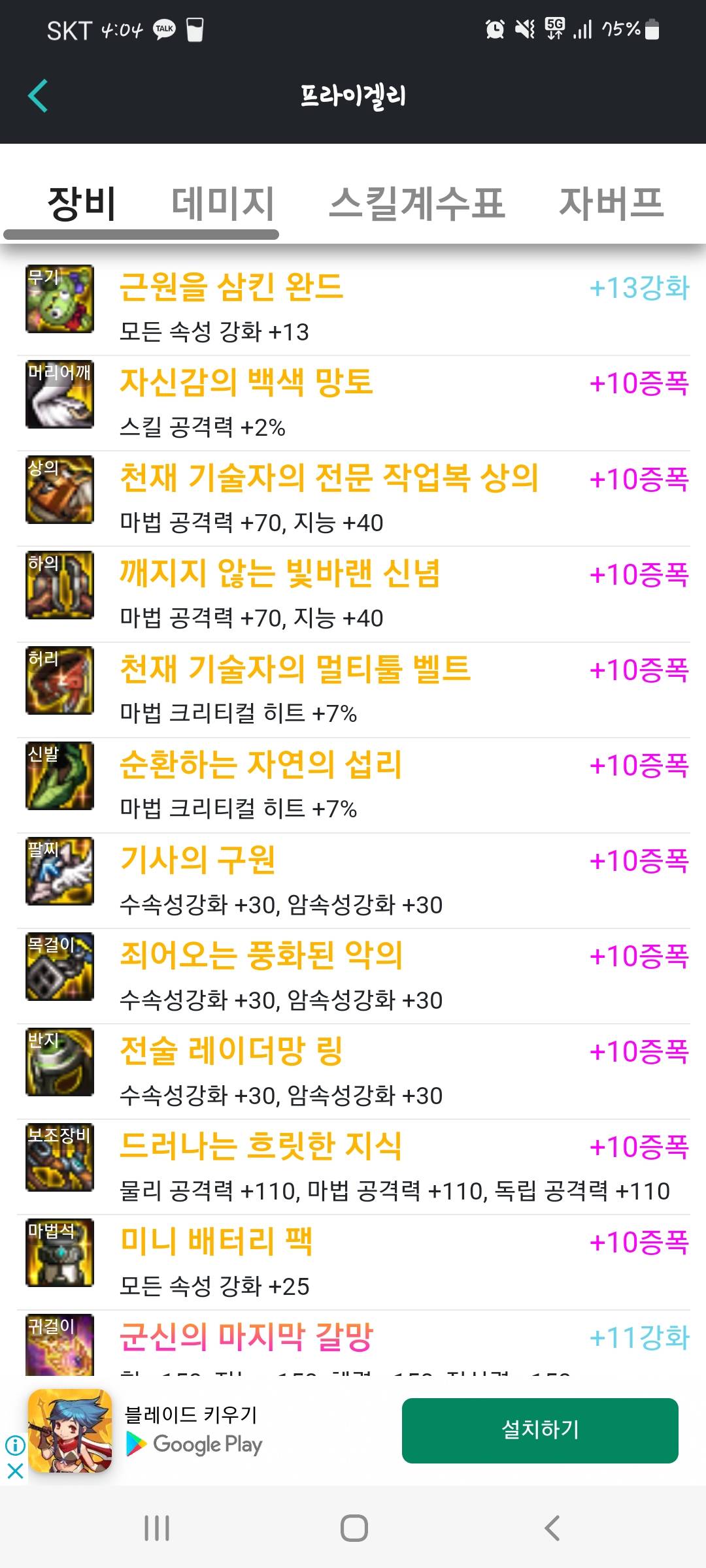Image resolution: width=706 pixels, height=1568 pixels.
Task: View necklace 죄어오는 풍화된 악의
Action: (x=260, y=955)
